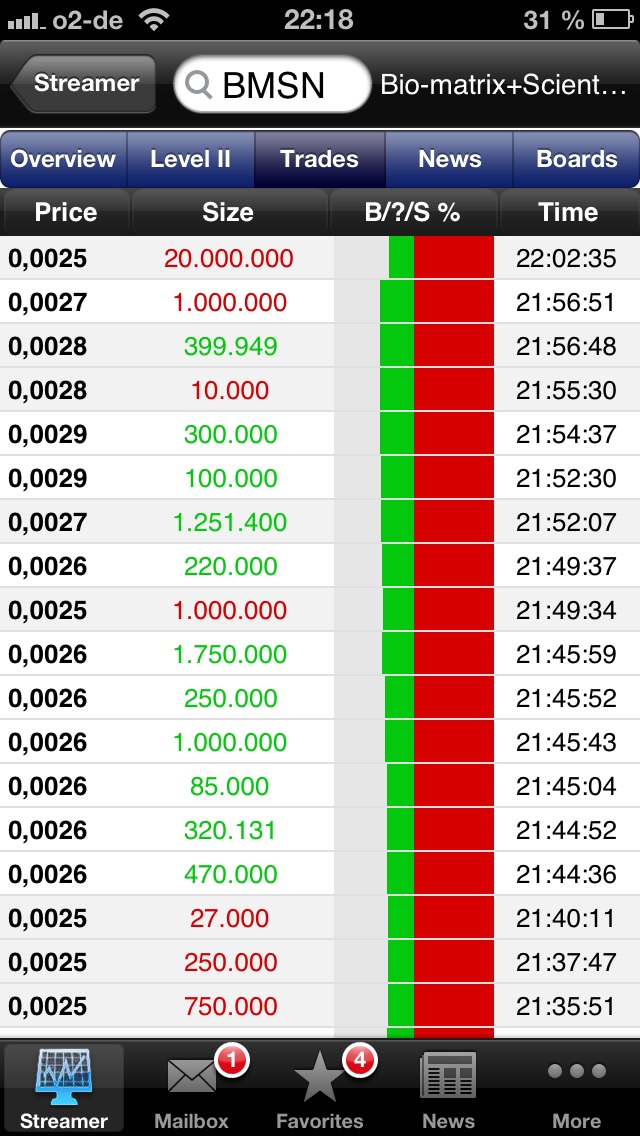Show the News segment for BMSN
Viewport: 640px width, 1136px height.
449,159
